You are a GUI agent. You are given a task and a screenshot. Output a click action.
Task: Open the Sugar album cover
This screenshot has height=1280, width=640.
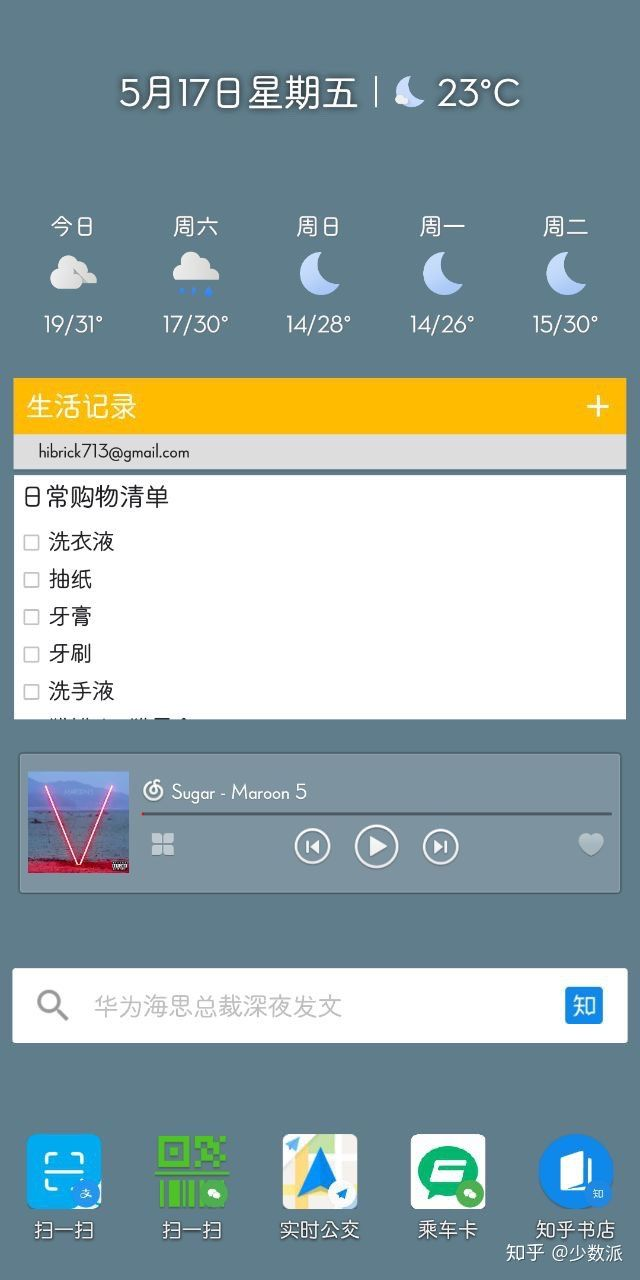78,822
